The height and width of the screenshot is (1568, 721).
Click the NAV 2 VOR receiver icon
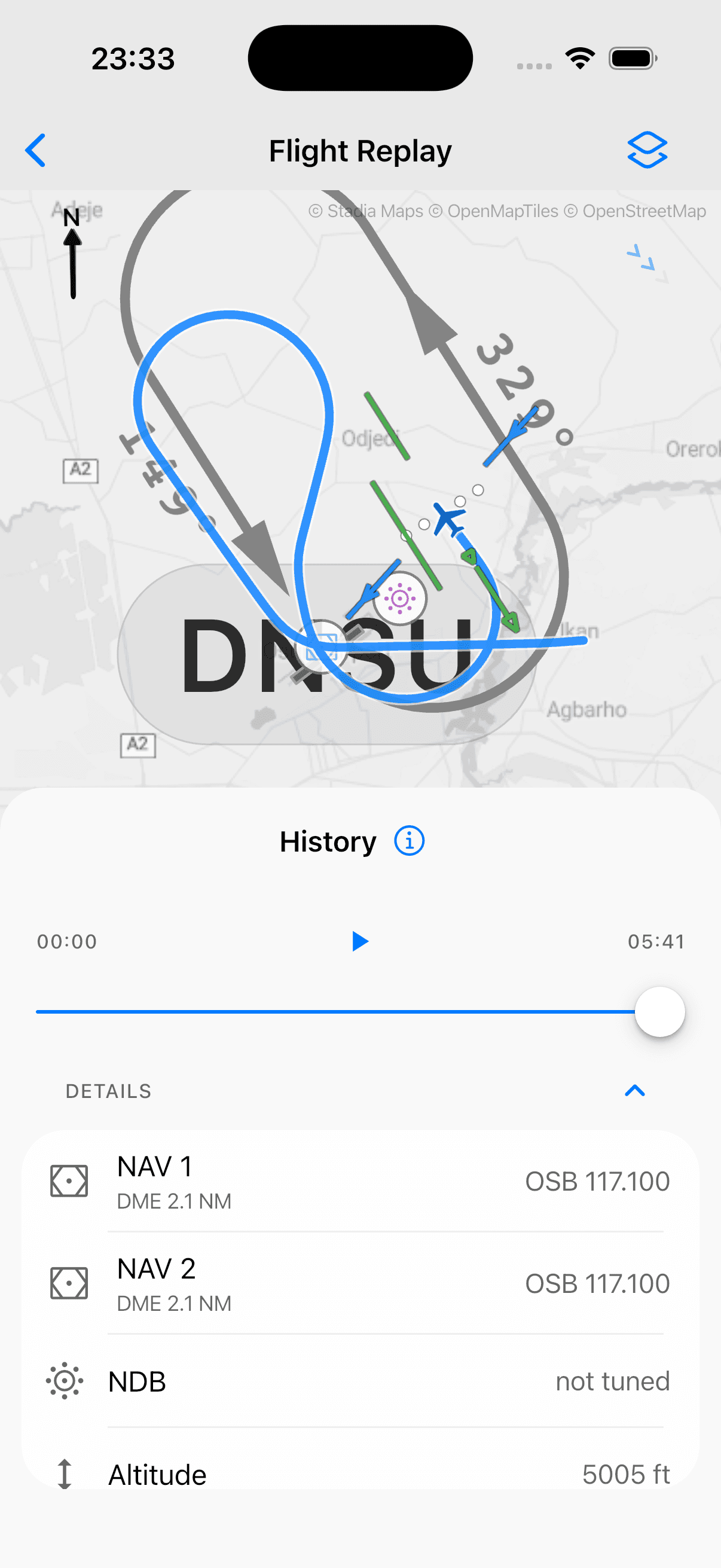coord(69,1285)
